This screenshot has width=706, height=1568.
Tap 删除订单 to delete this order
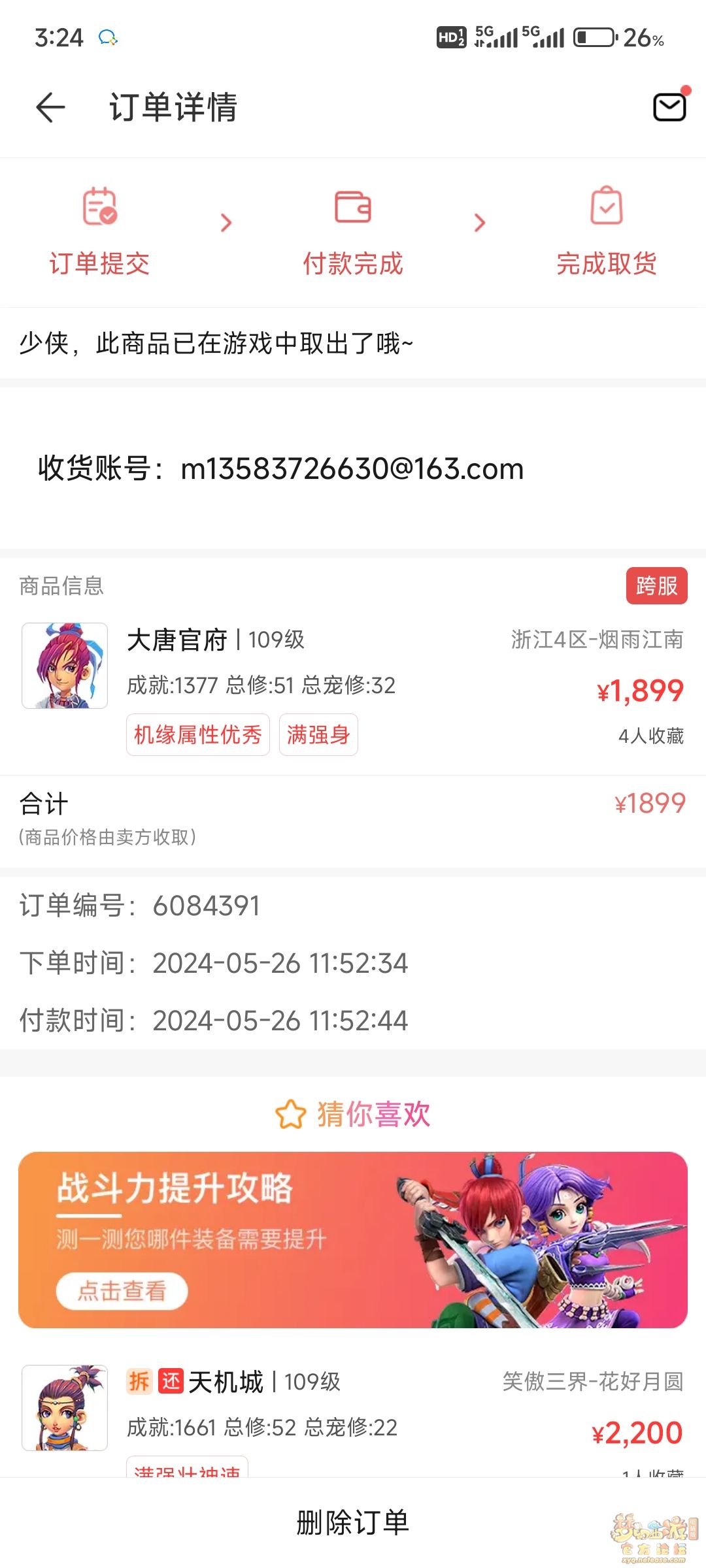click(353, 1522)
